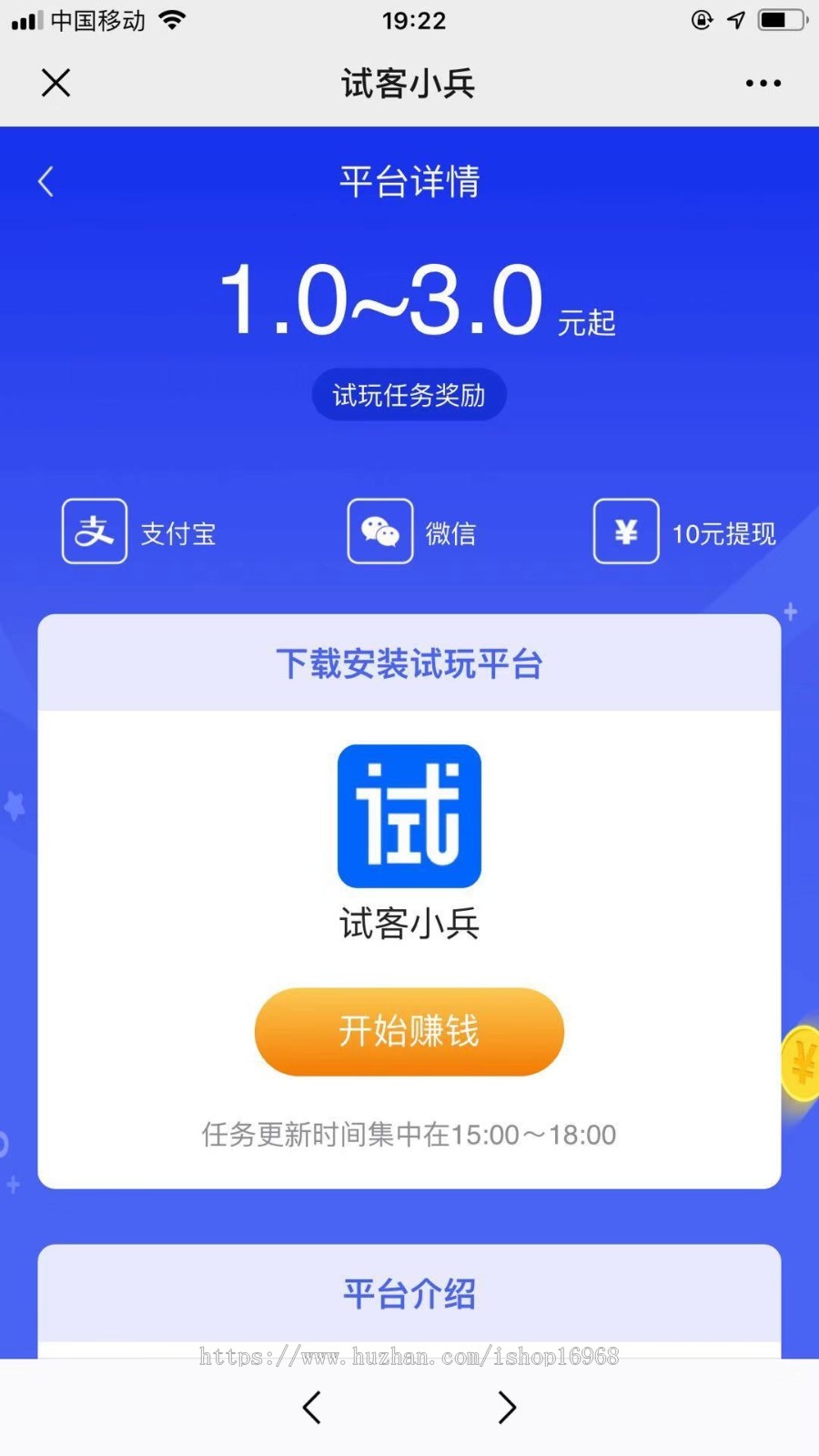This screenshot has height=1456, width=819.
Task: Tap the floating gold coin icon
Action: (x=802, y=1062)
